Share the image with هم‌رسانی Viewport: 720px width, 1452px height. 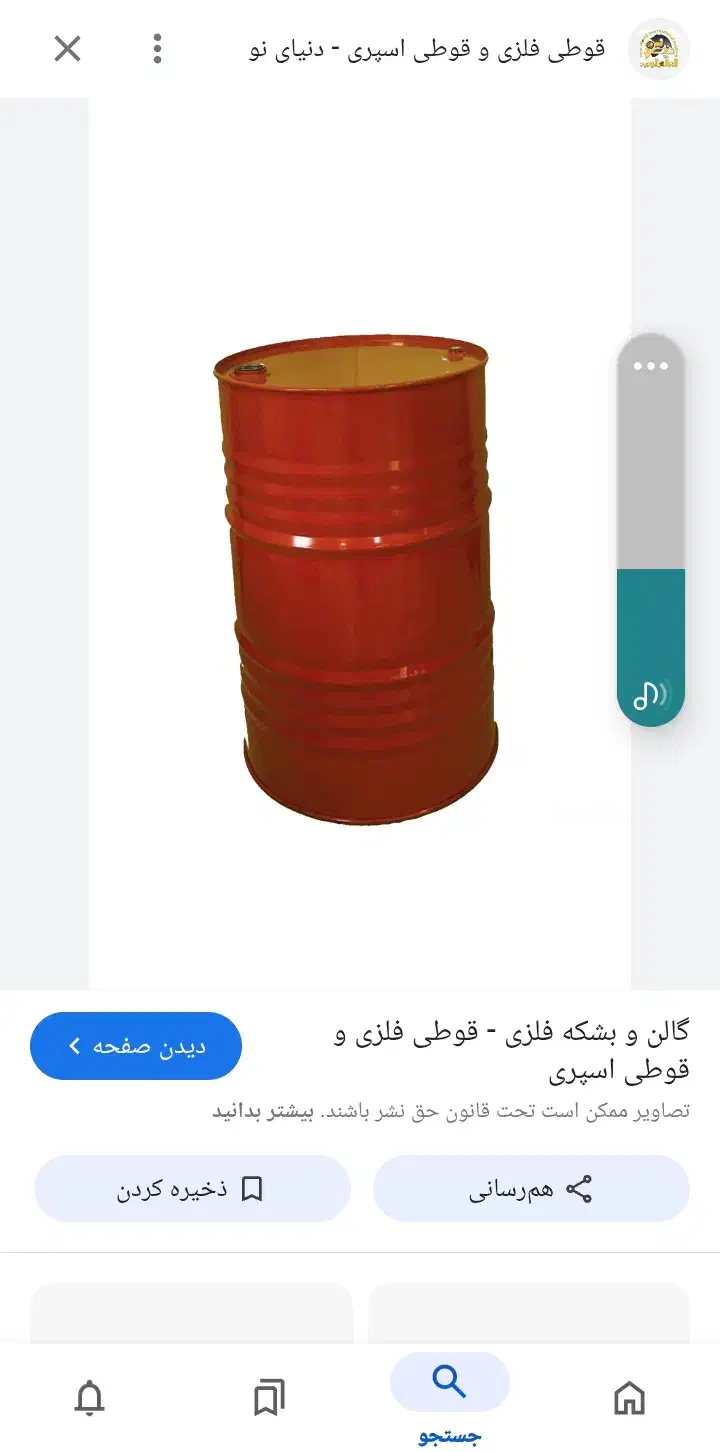tap(531, 1189)
